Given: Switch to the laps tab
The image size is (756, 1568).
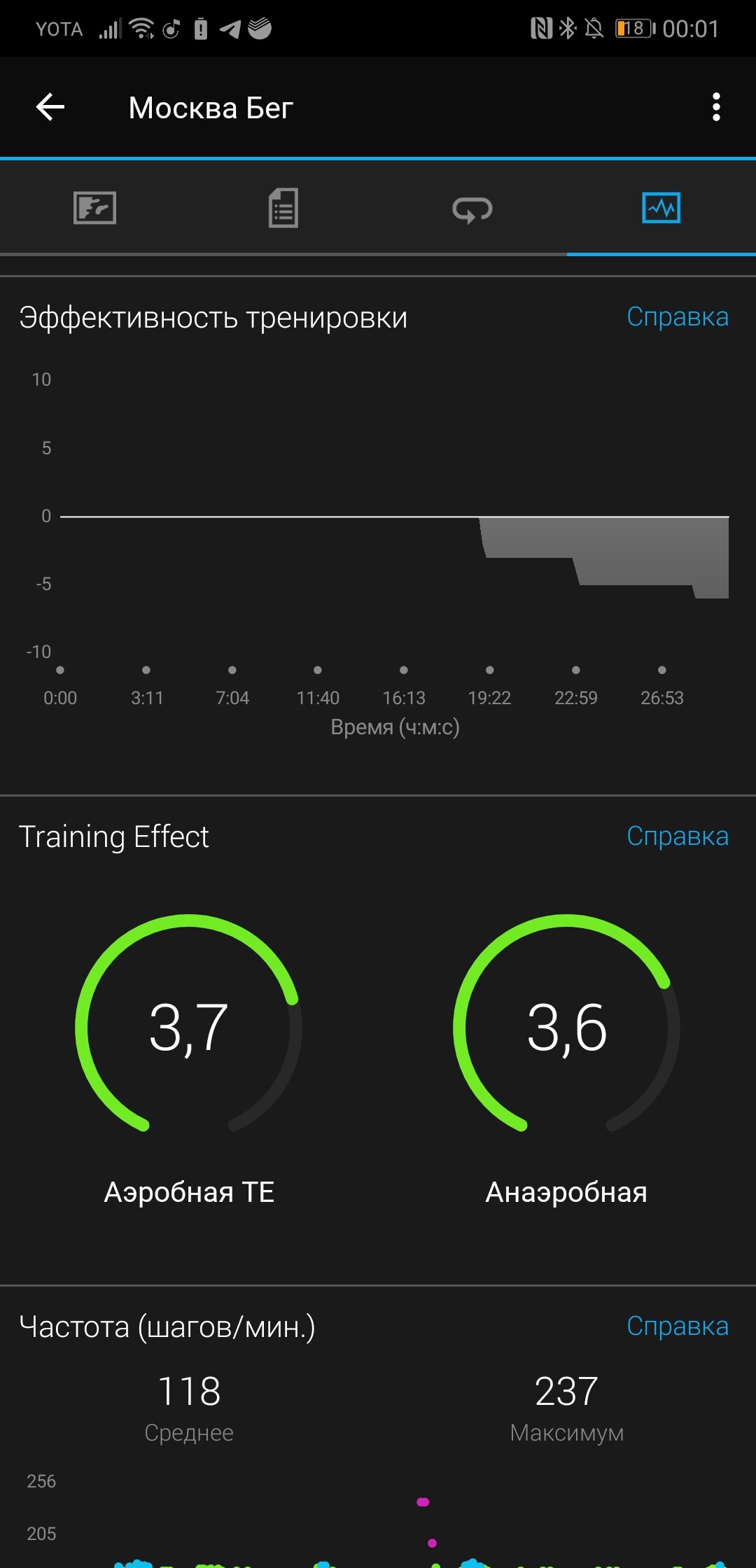Looking at the screenshot, I should [x=472, y=209].
